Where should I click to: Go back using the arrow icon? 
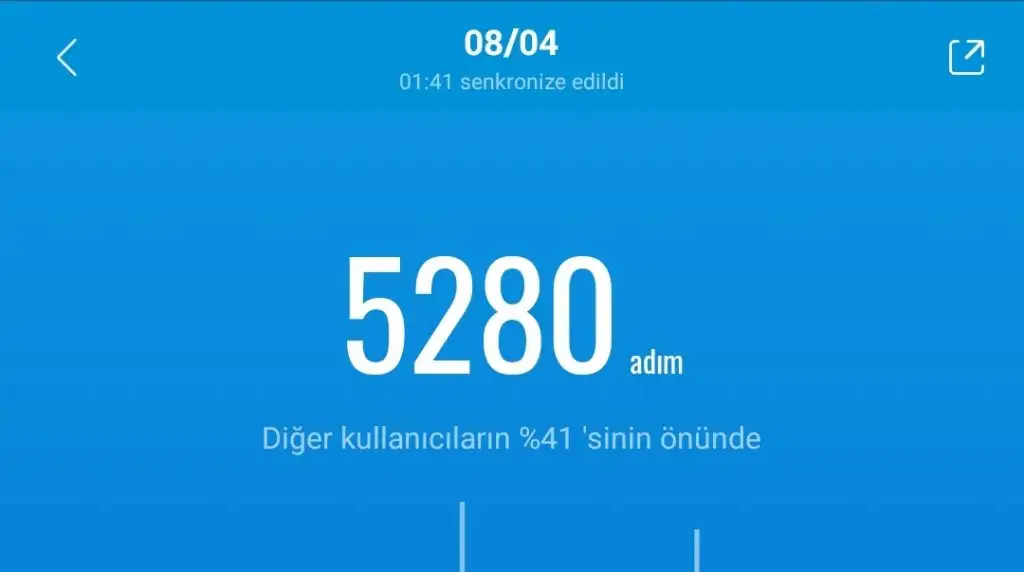(x=67, y=58)
